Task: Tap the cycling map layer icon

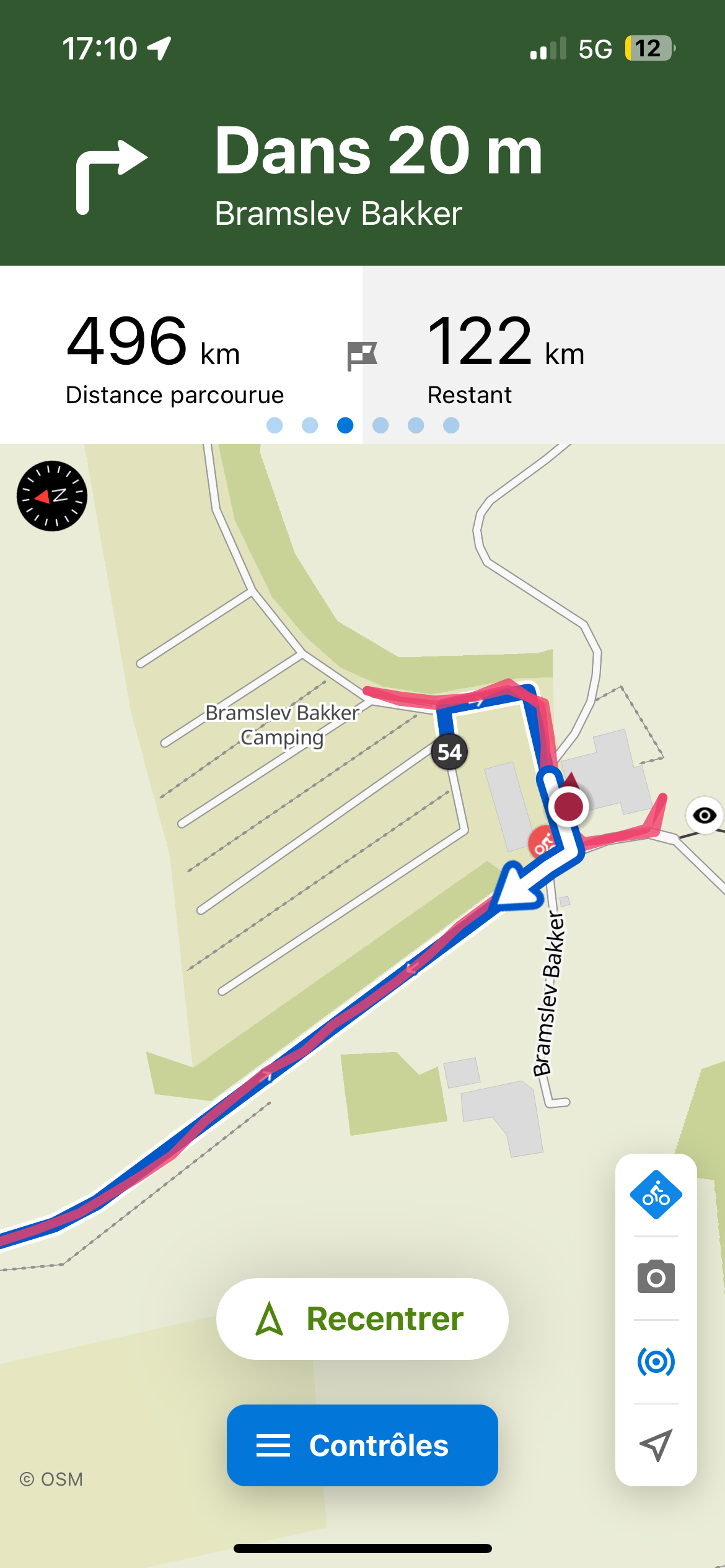Action: coord(656,1195)
